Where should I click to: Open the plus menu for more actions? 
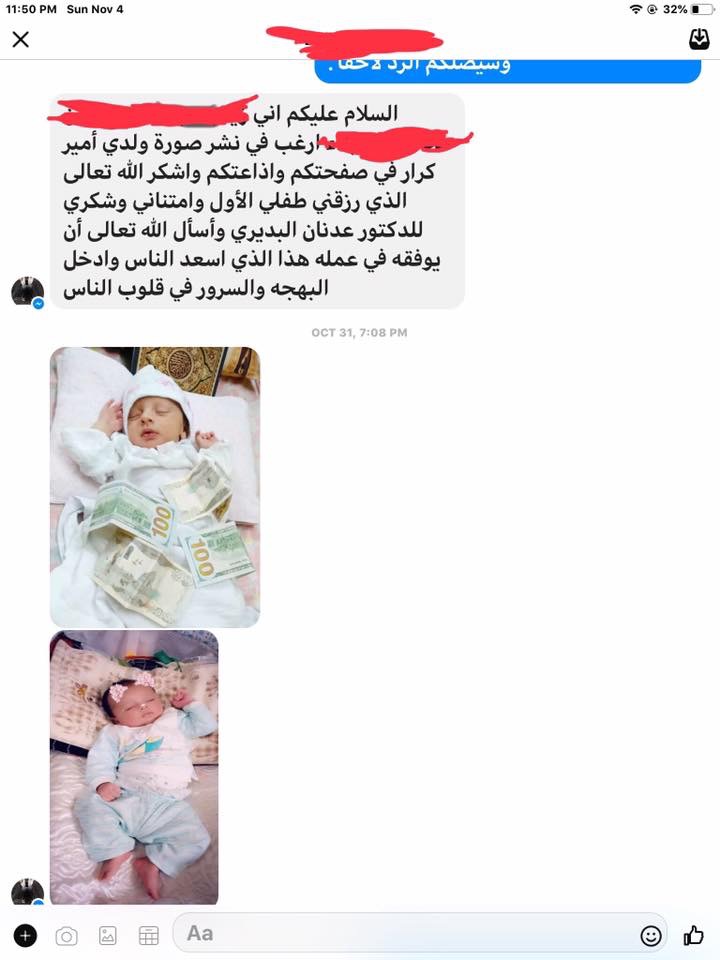point(26,936)
